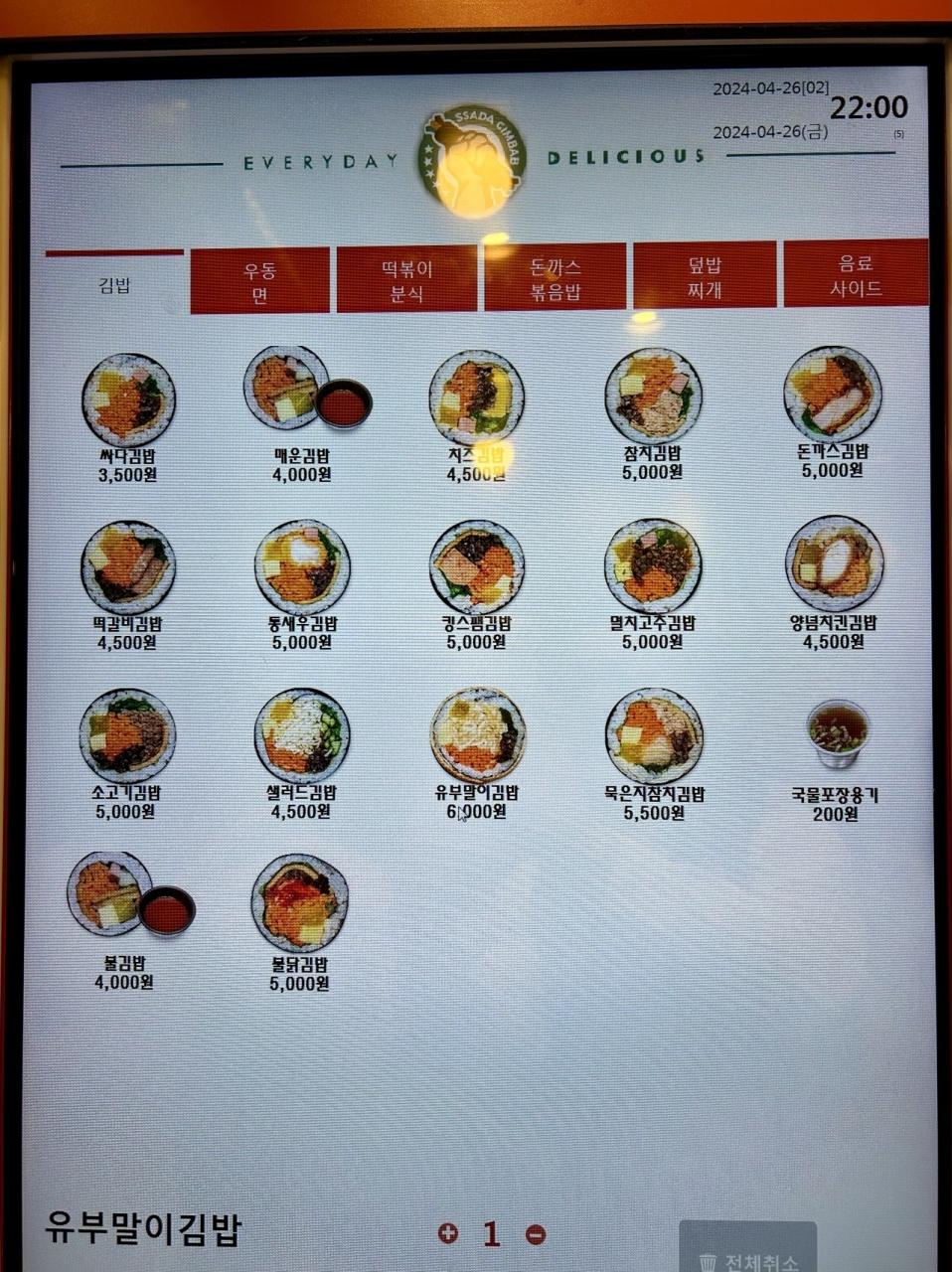
Task: Switch to the 우동 면 tab
Action: point(259,281)
